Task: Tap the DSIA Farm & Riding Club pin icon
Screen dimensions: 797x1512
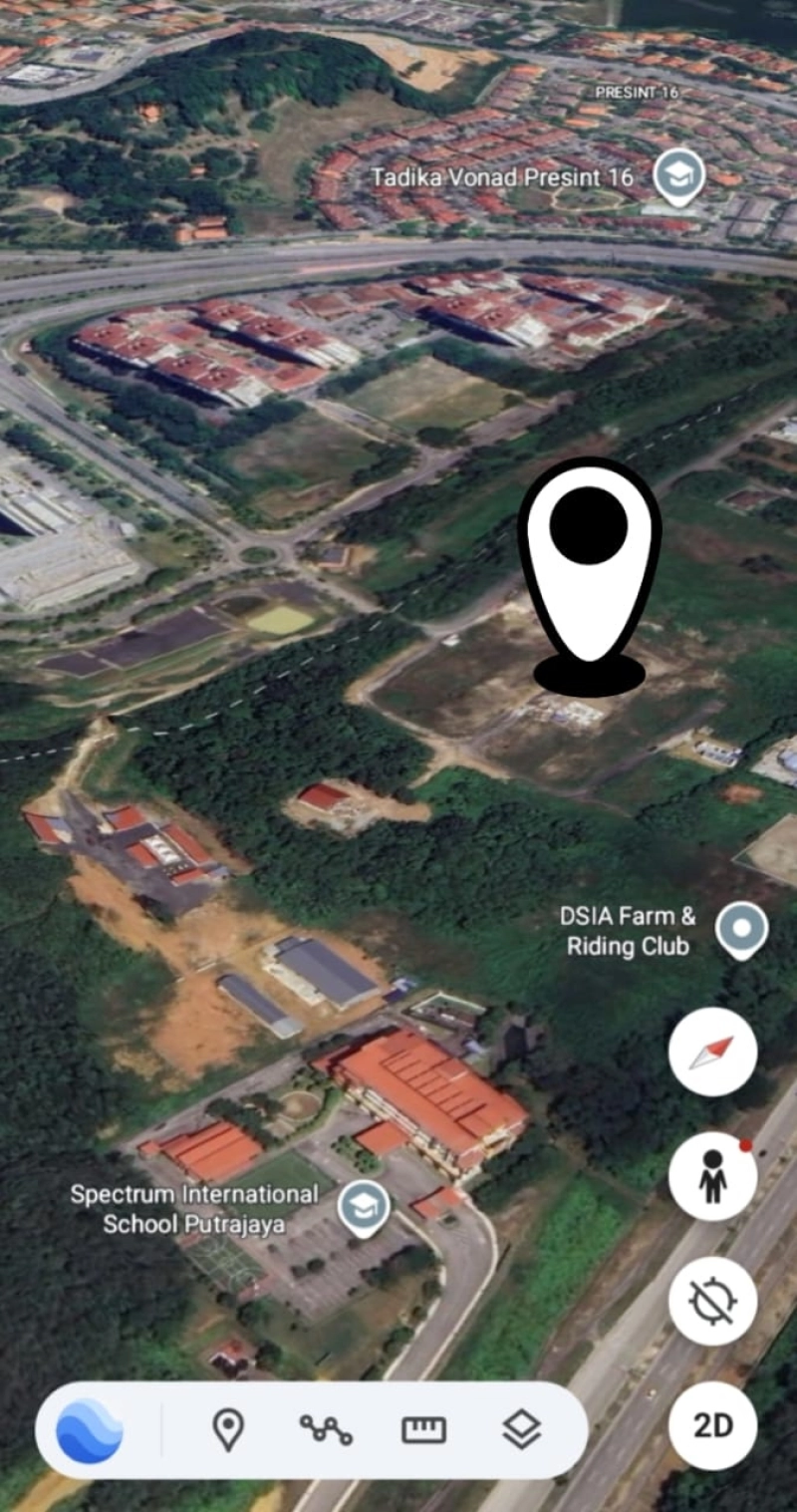Action: pyautogui.click(x=742, y=929)
